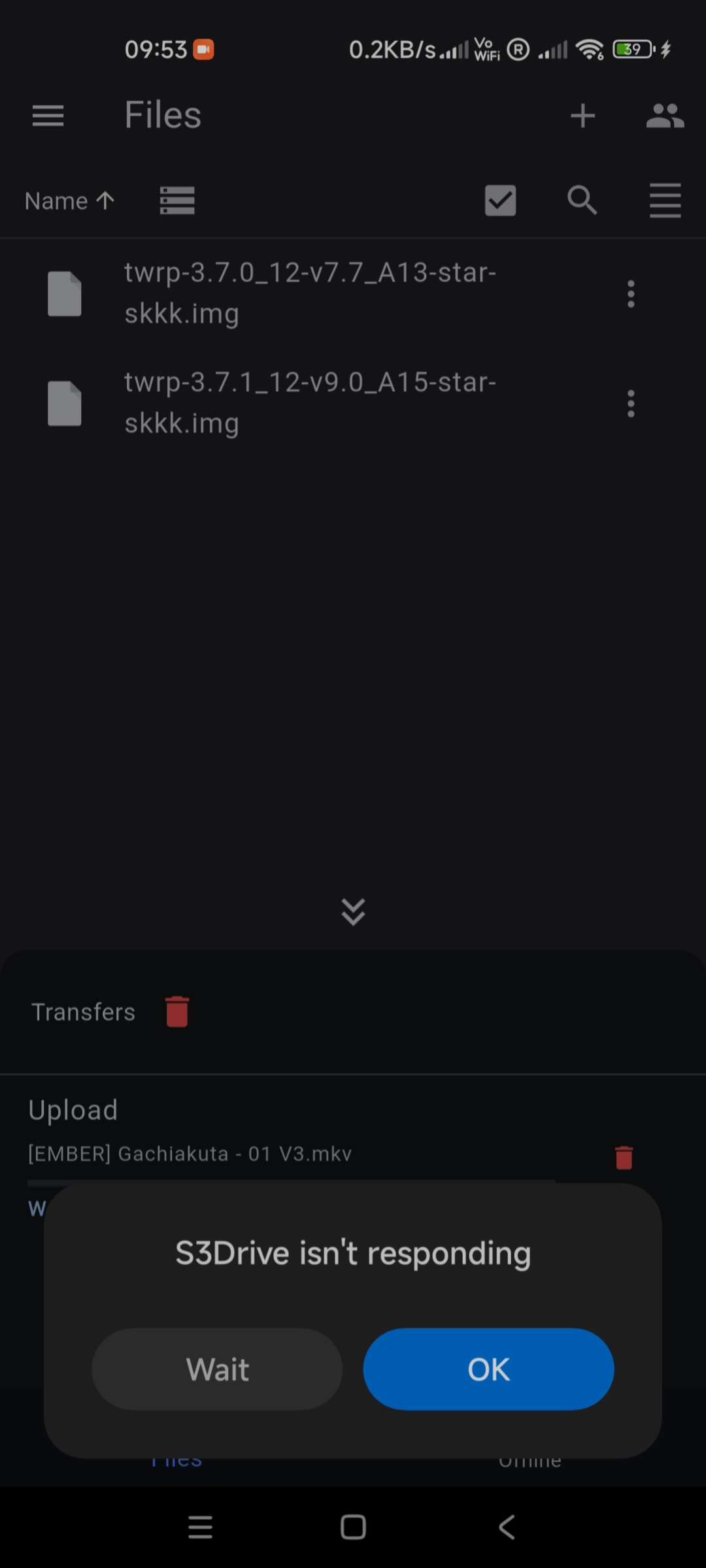This screenshot has height=1568, width=706.
Task: Collapse the Transfers panel with down chevron
Action: 353,911
